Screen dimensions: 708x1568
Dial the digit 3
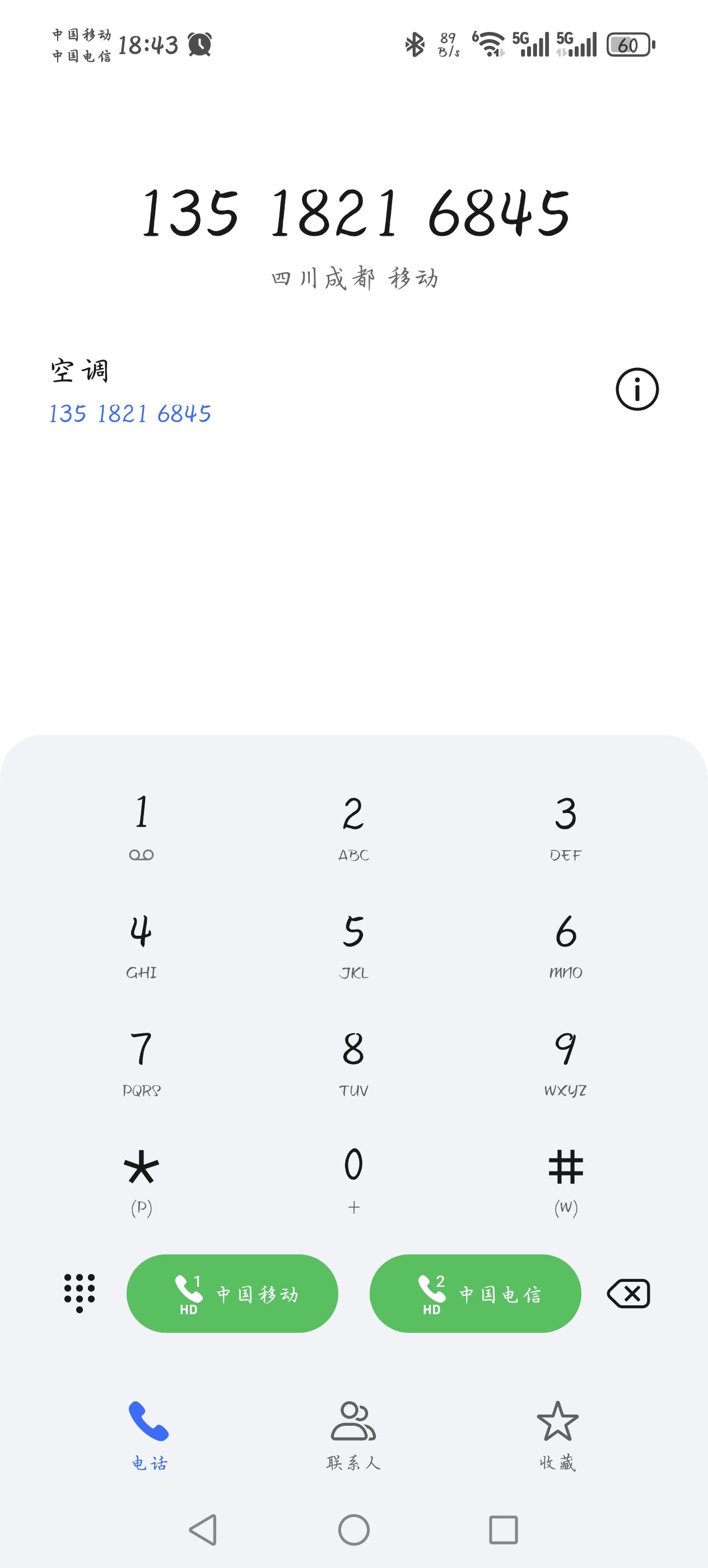pyautogui.click(x=566, y=824)
